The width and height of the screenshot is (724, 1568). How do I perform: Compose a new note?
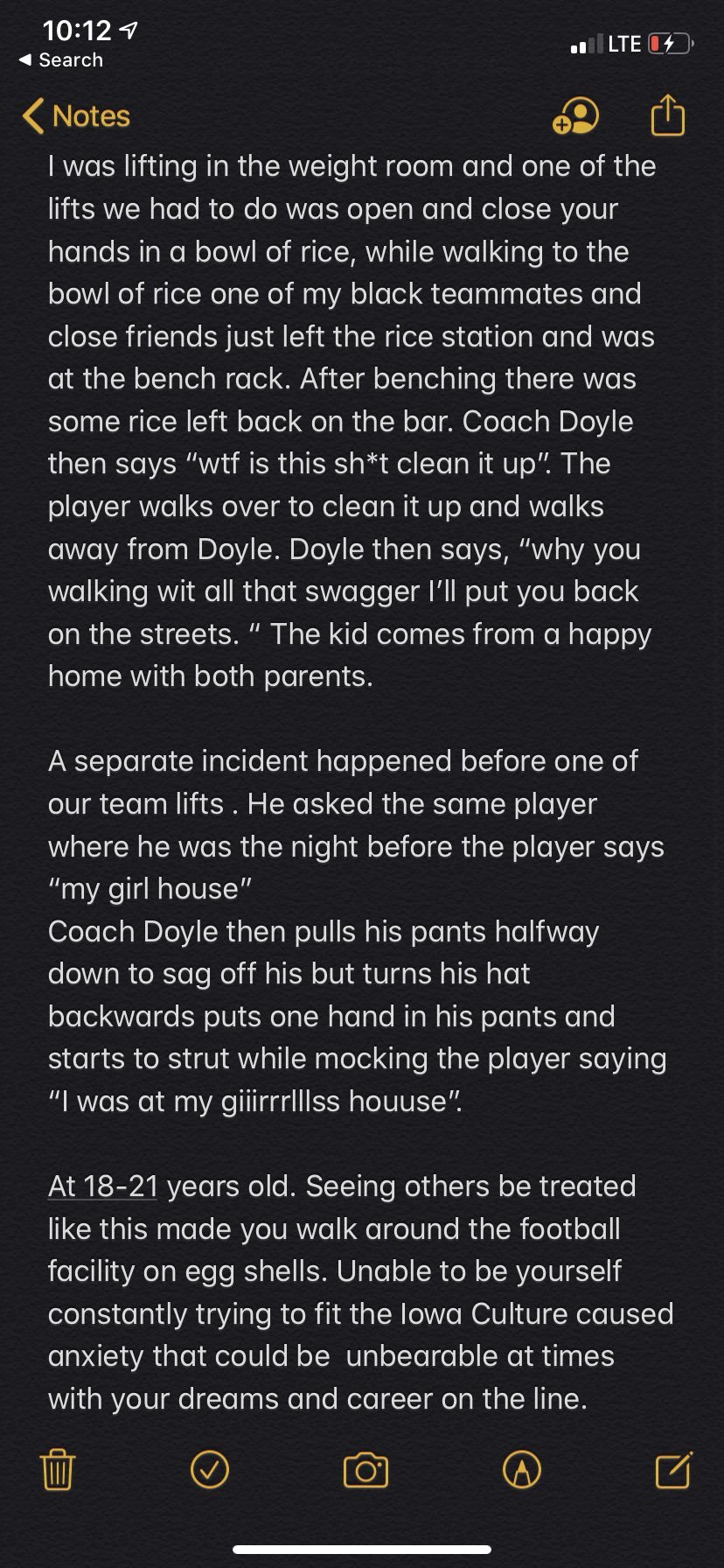[674, 1469]
